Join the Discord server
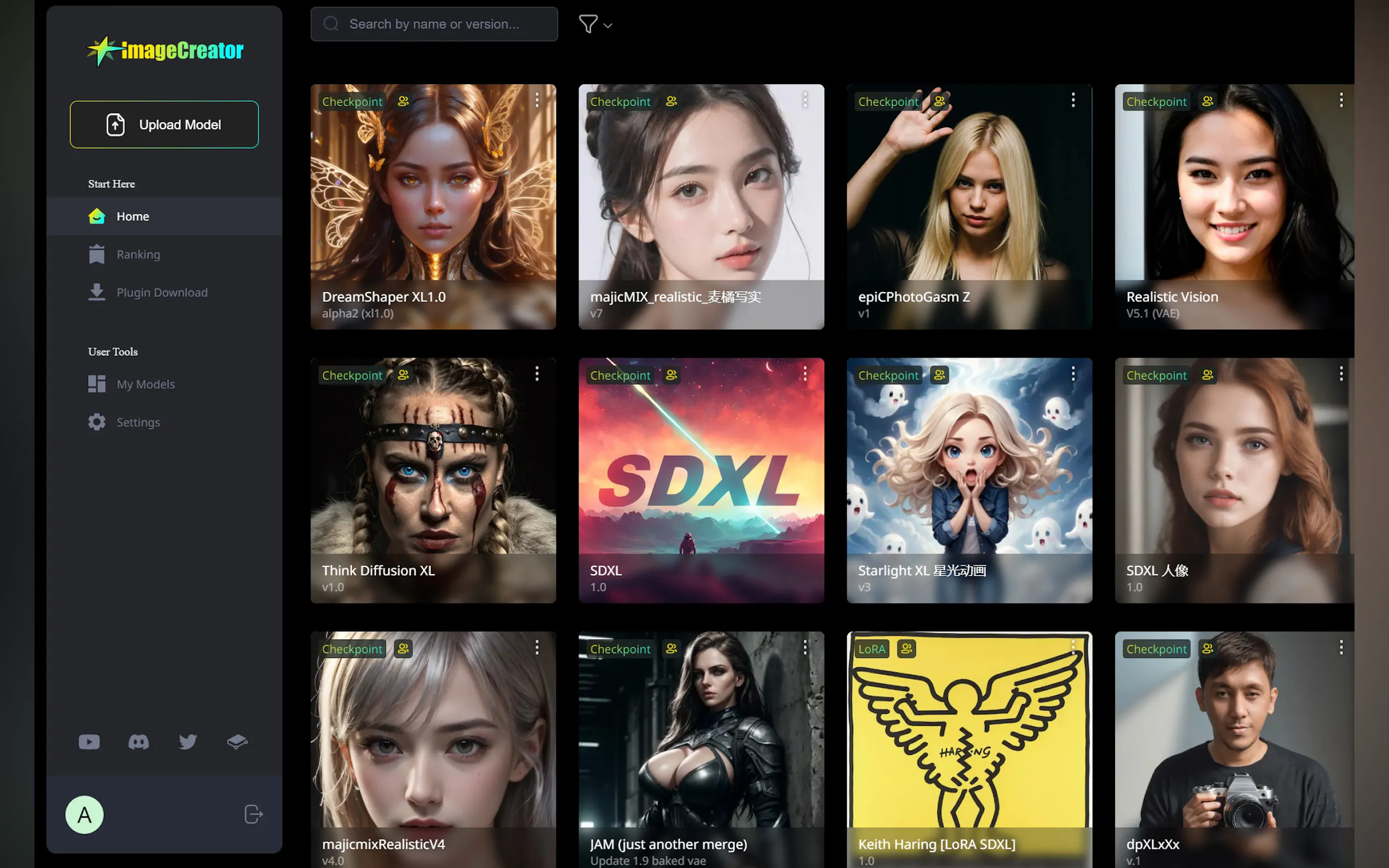1389x868 pixels. coord(138,742)
